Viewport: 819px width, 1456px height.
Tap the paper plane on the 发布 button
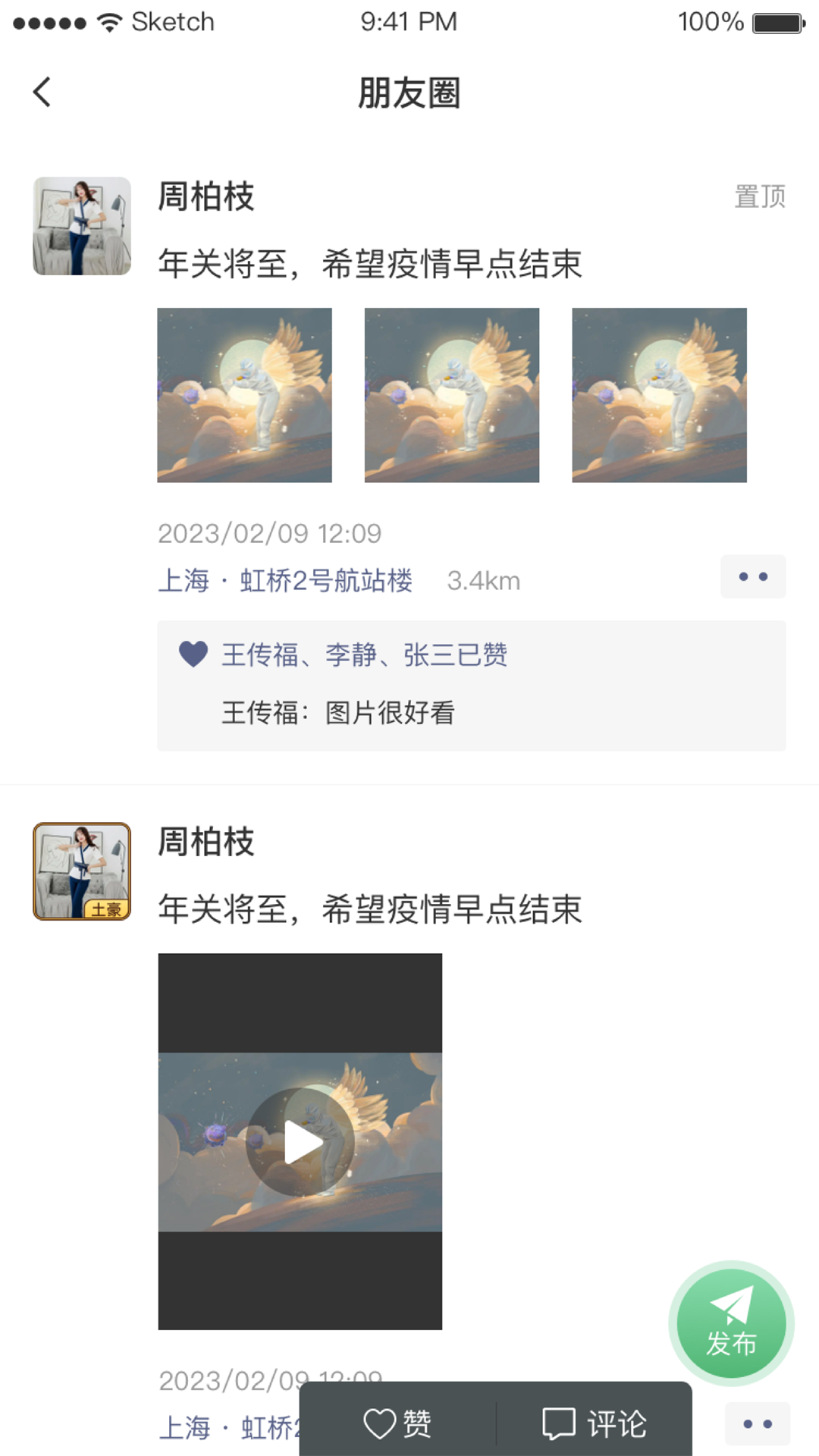click(x=730, y=1306)
